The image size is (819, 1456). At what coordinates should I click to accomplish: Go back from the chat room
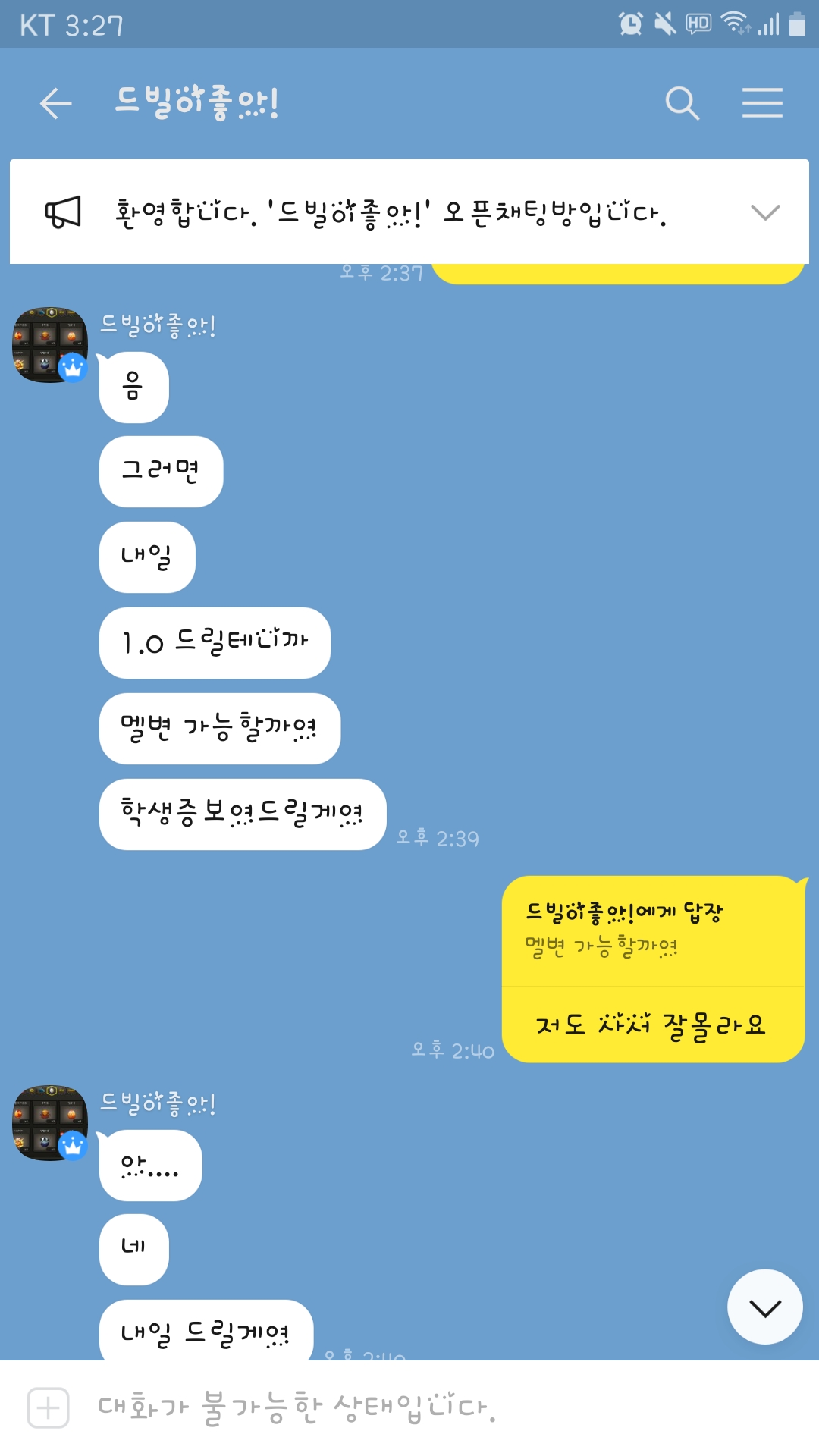point(55,103)
